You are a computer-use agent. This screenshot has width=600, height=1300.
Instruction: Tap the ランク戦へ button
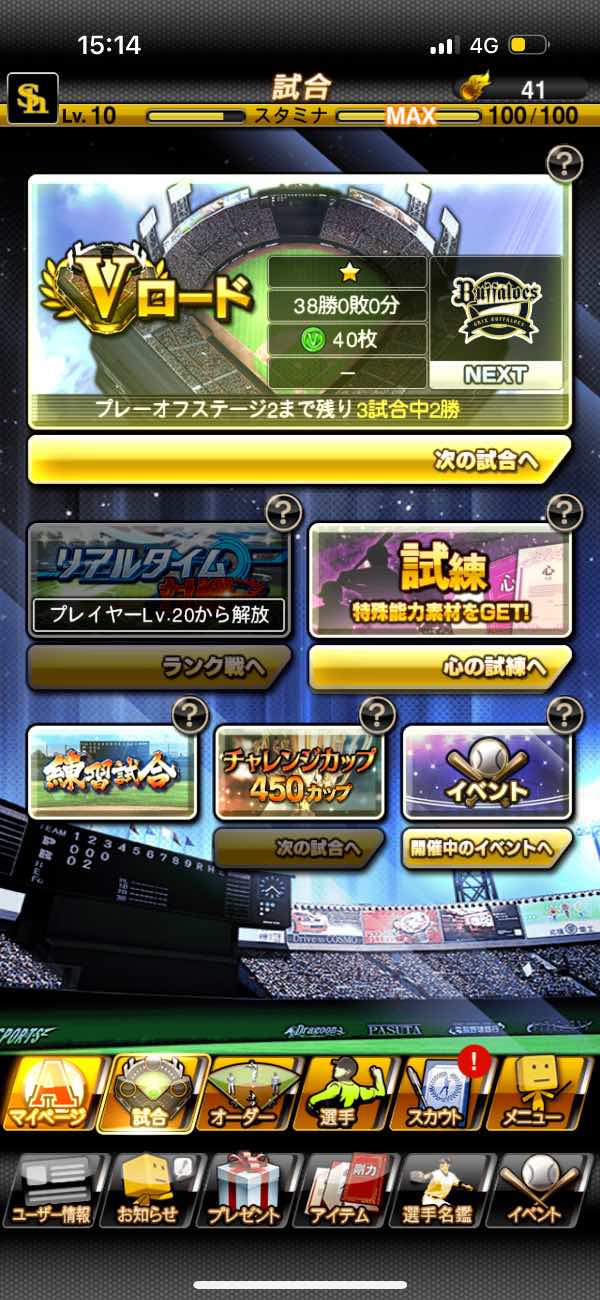click(x=158, y=668)
